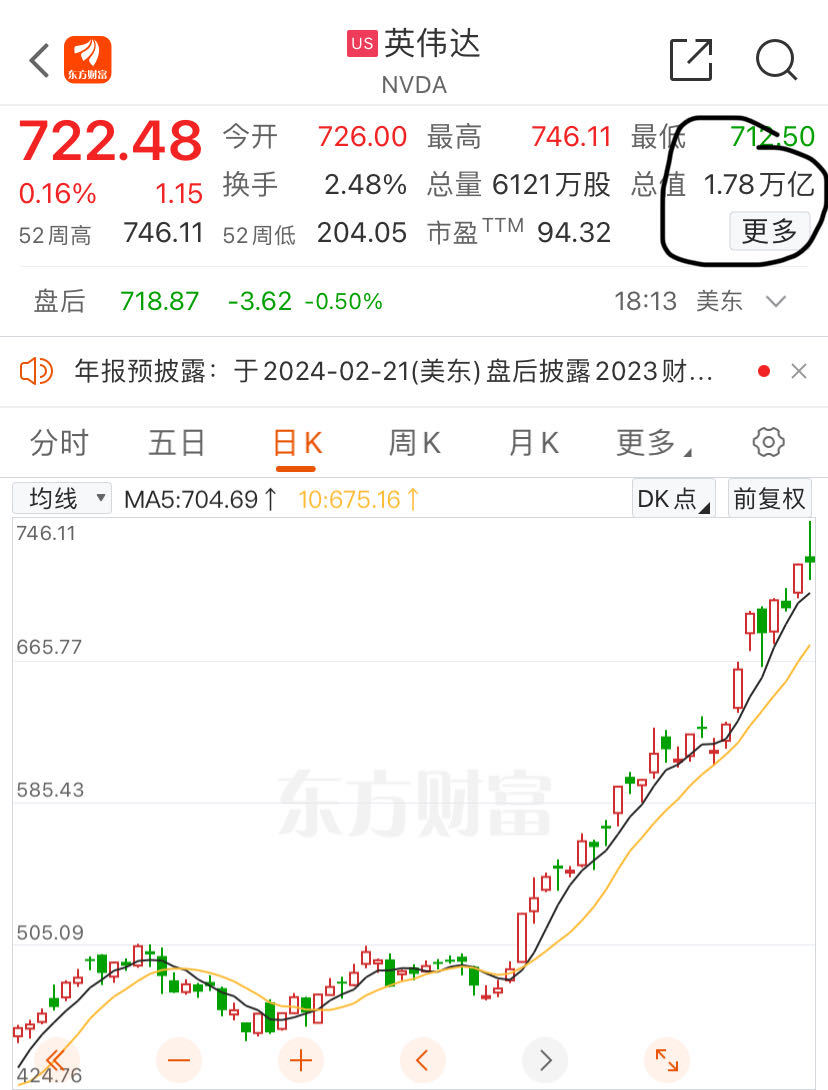The image size is (828, 1090).
Task: Expand chart to fullscreen with diagonal arrows icon
Action: (667, 1060)
